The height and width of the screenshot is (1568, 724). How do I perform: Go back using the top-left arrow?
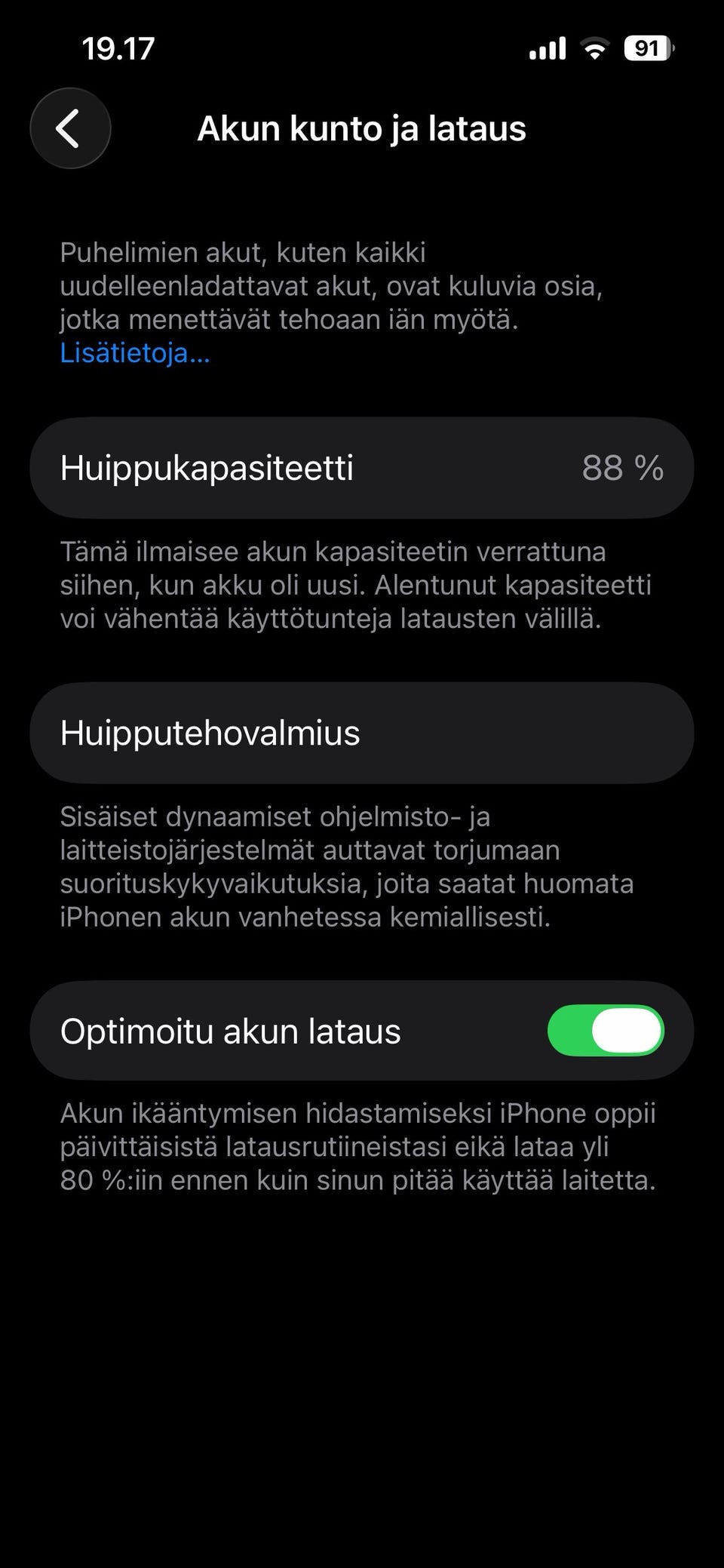tap(70, 128)
